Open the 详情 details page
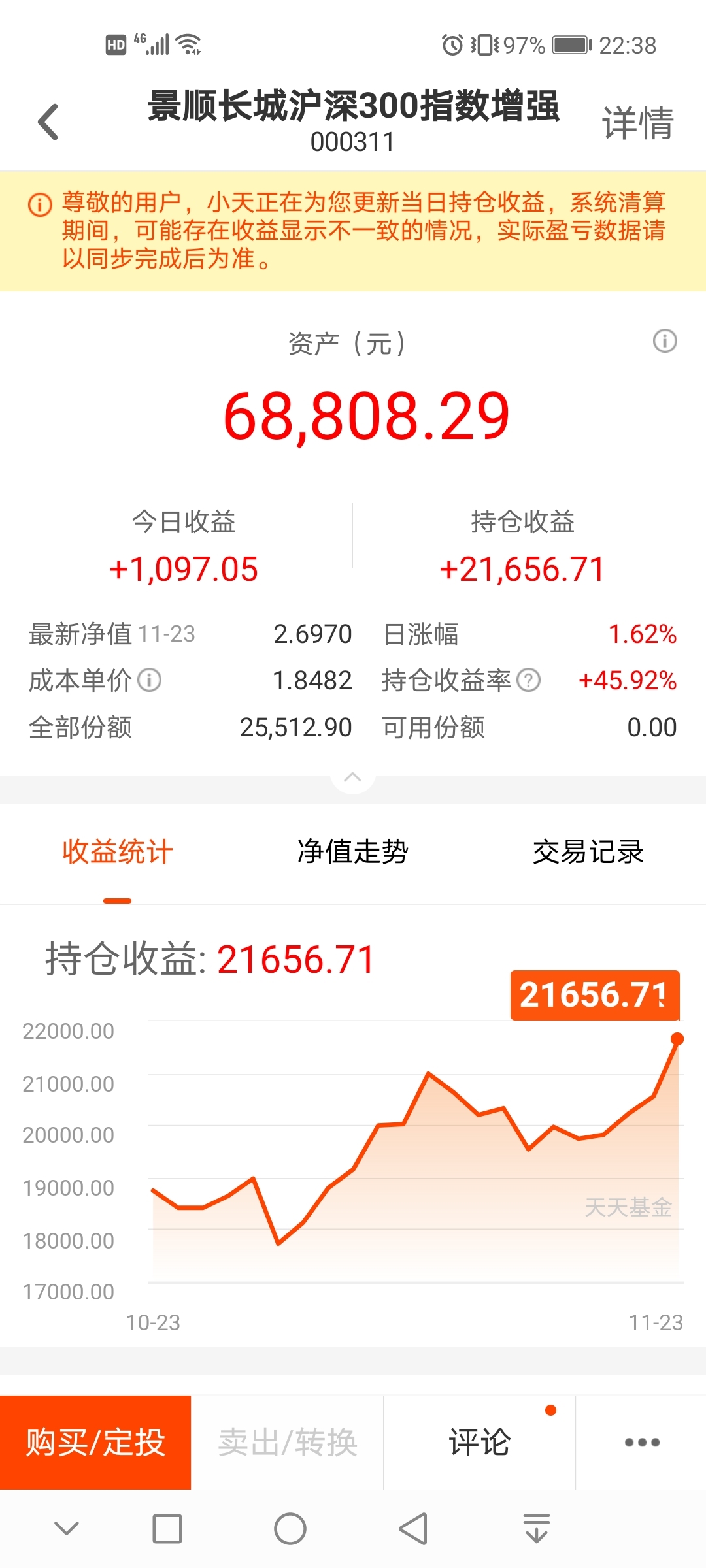 pos(637,122)
